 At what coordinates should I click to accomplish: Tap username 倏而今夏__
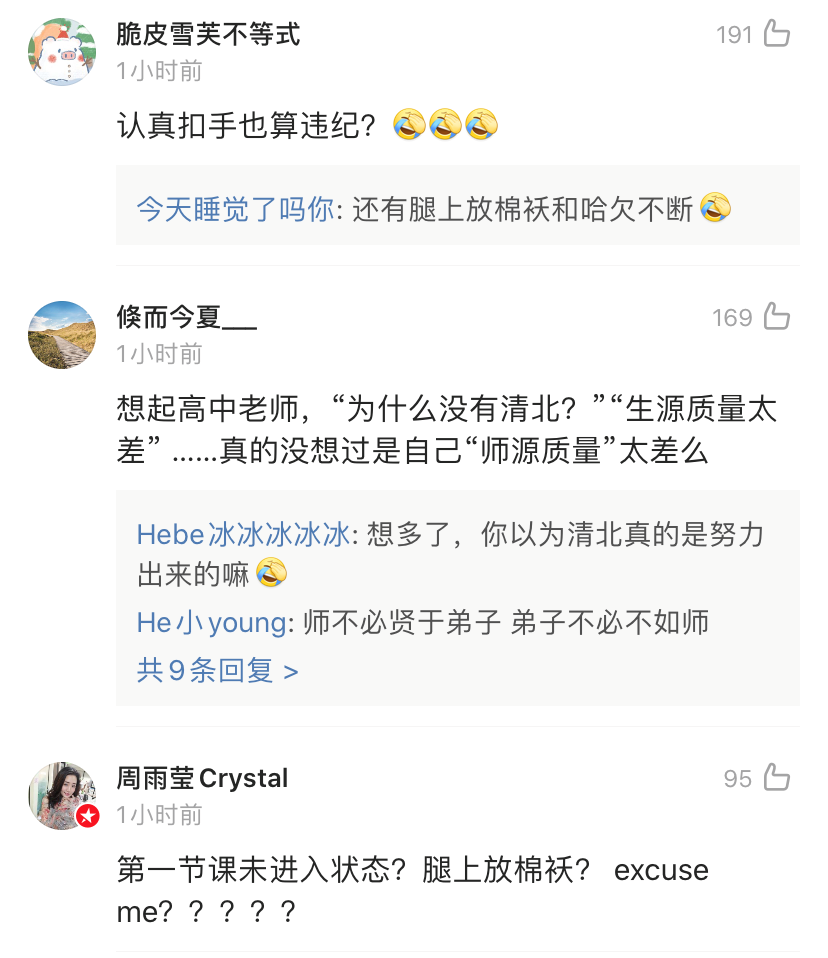pyautogui.click(x=186, y=318)
